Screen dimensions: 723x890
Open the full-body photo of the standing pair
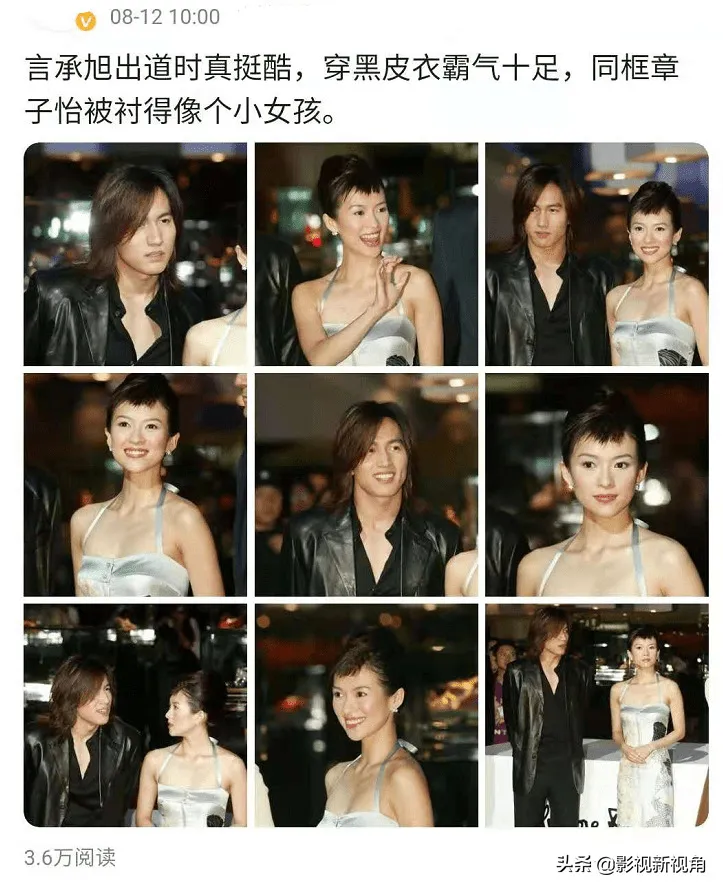coord(596,715)
